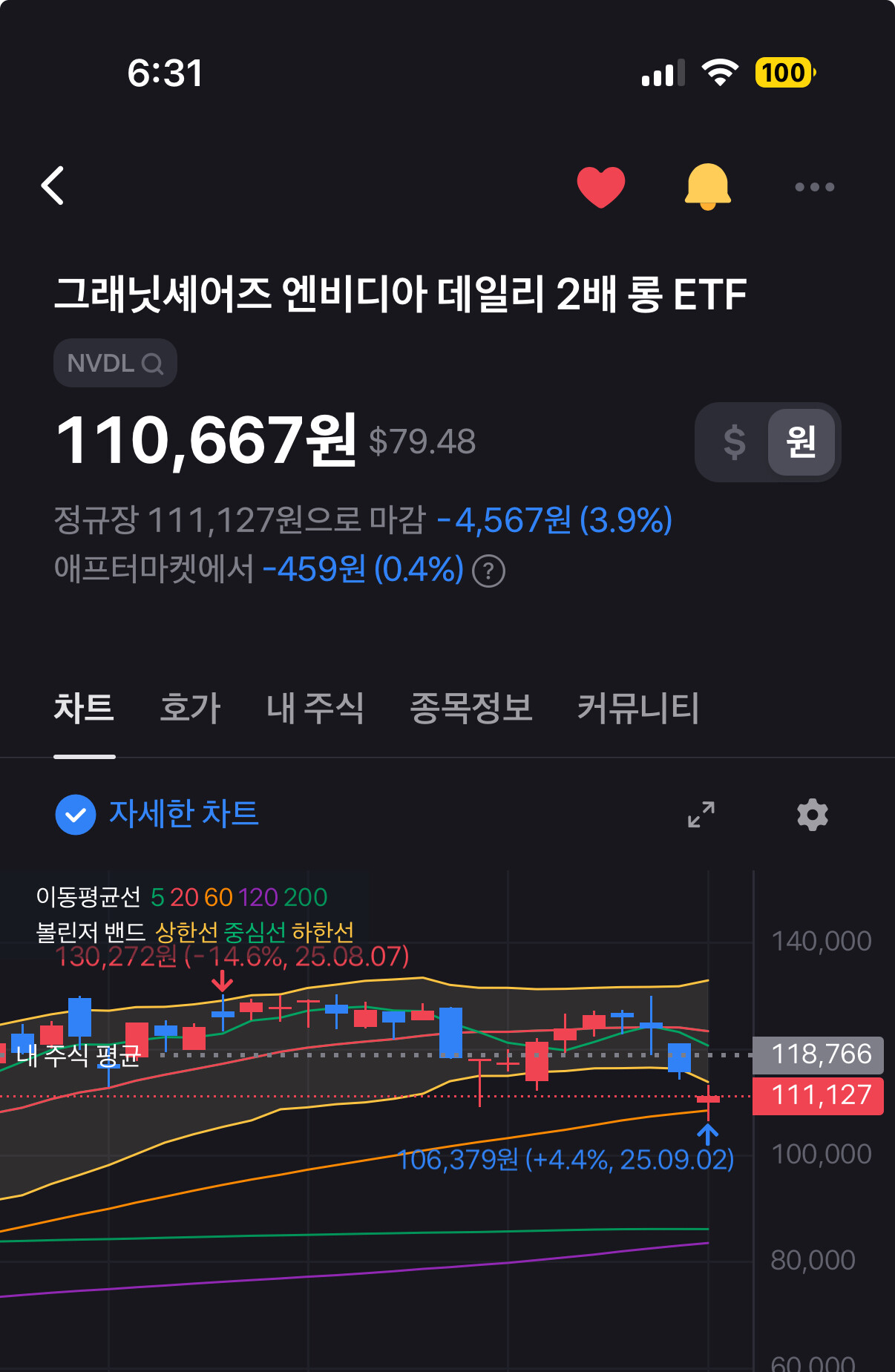Open the 내 주식 tab

tap(315, 708)
